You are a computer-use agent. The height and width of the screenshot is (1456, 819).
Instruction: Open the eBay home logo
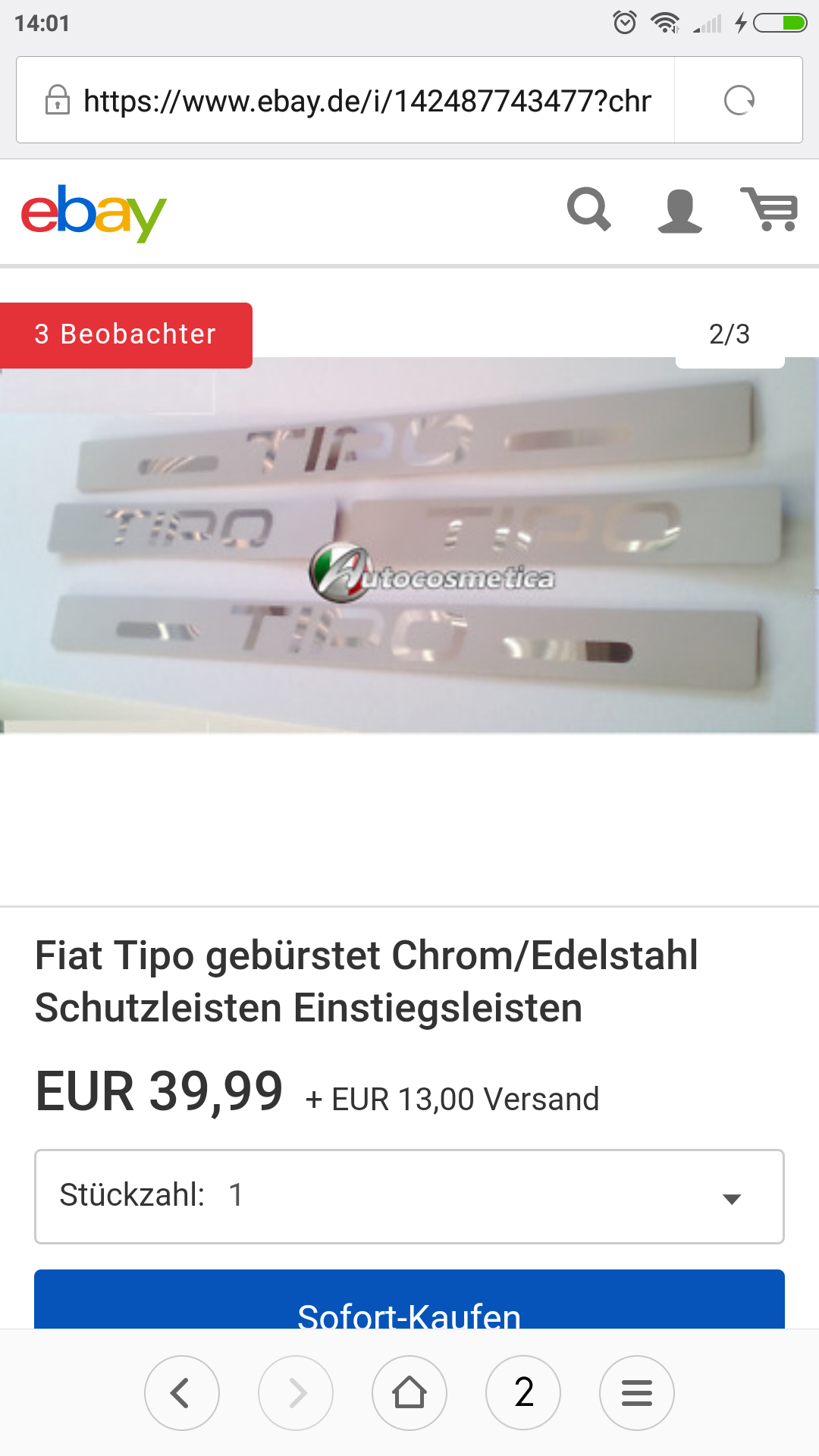pos(93,212)
